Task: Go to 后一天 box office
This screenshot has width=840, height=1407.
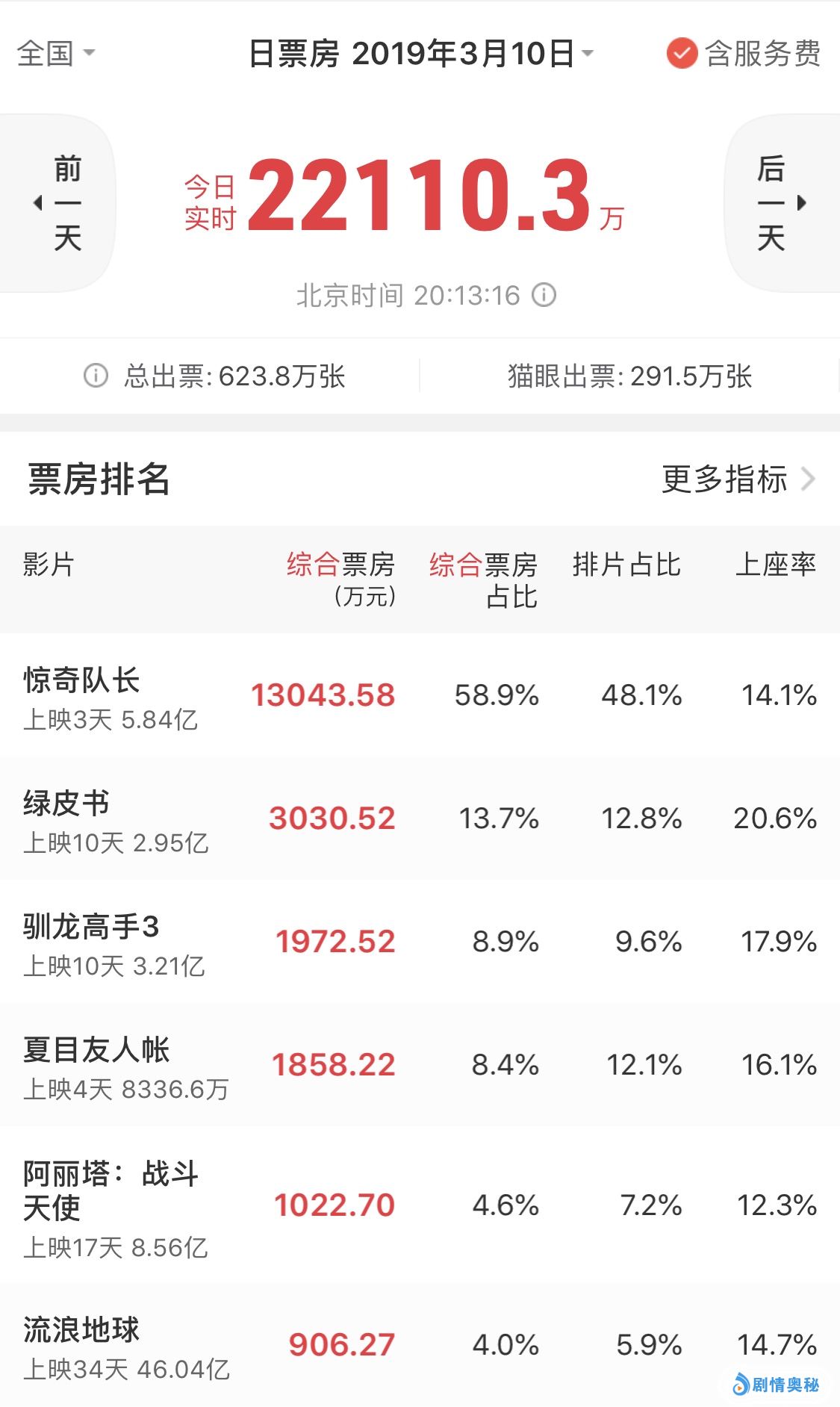Action: coord(781,202)
